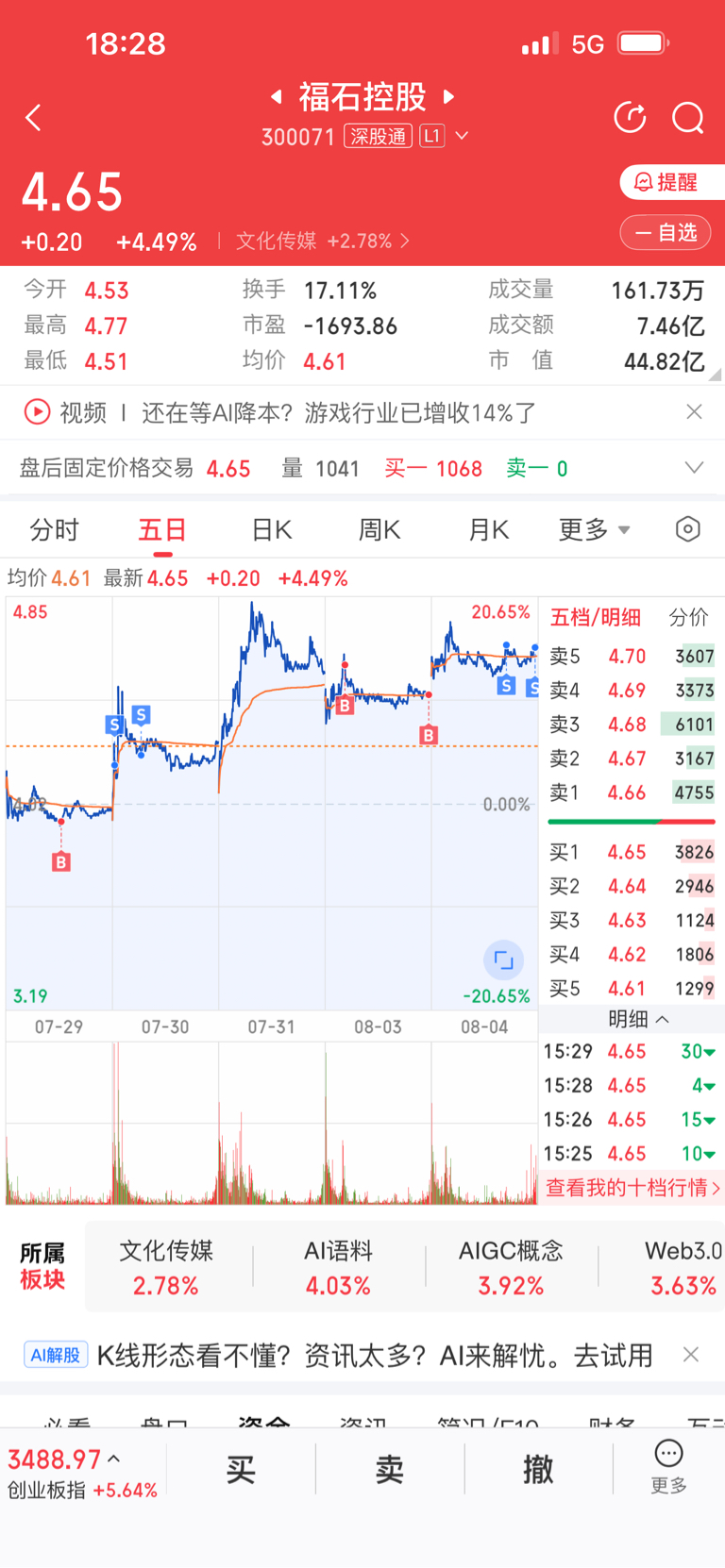The width and height of the screenshot is (725, 1568).
Task: Dismiss the 视频 news banner
Action: tap(694, 412)
